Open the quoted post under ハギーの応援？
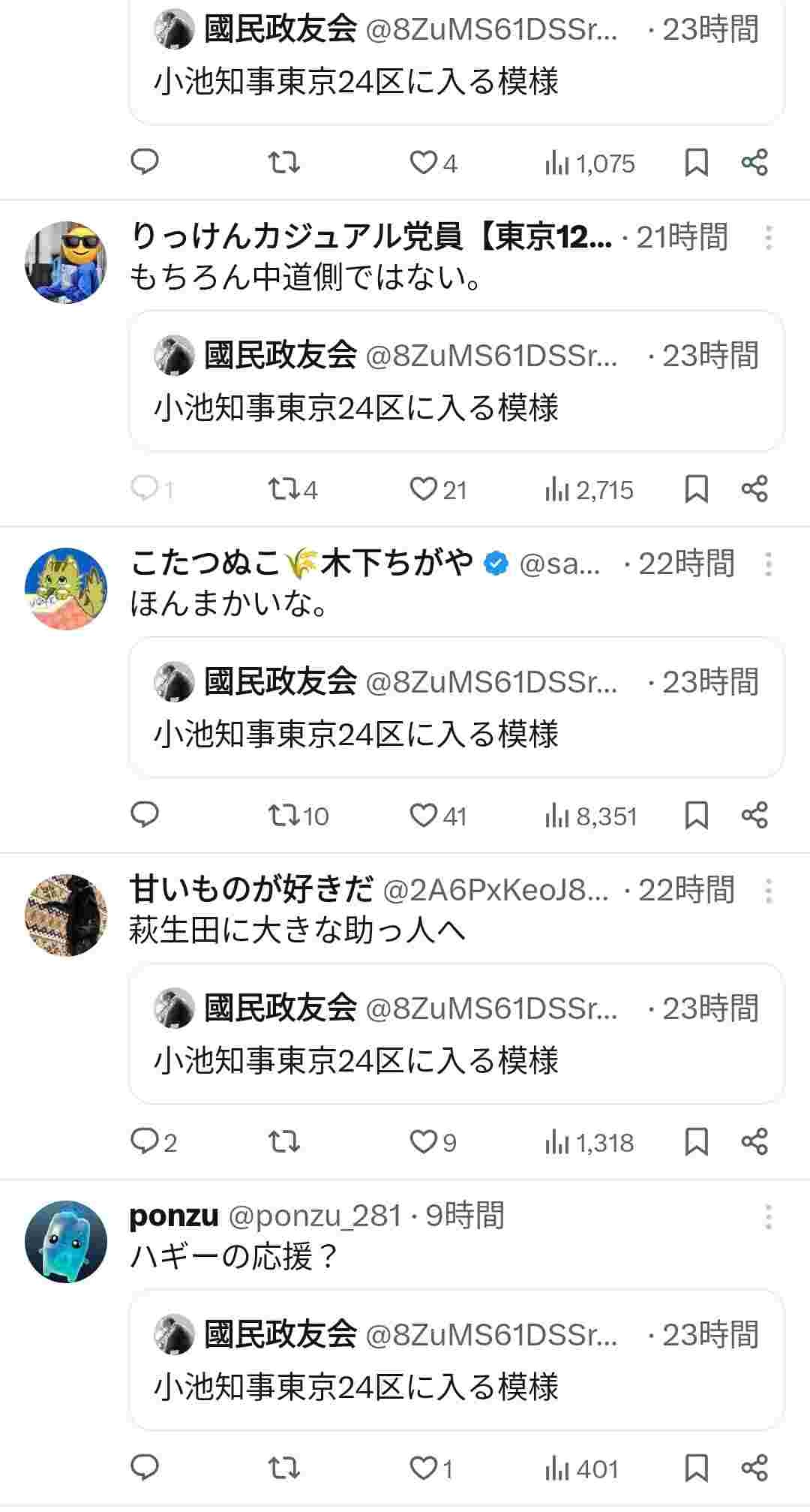Image resolution: width=810 pixels, height=1512 pixels. coord(456,1360)
